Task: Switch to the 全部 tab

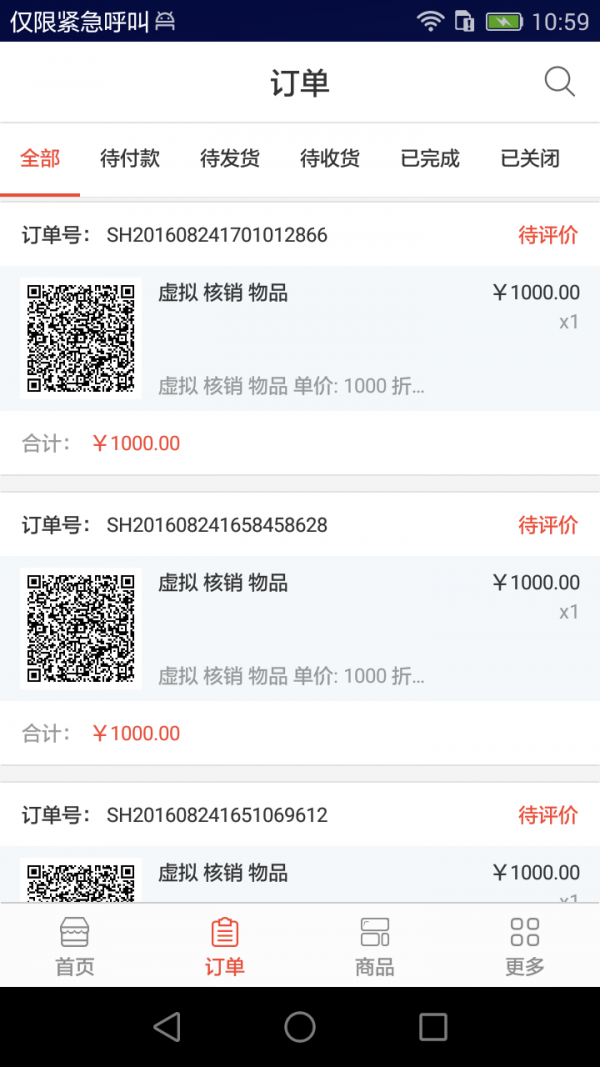Action: click(x=40, y=158)
